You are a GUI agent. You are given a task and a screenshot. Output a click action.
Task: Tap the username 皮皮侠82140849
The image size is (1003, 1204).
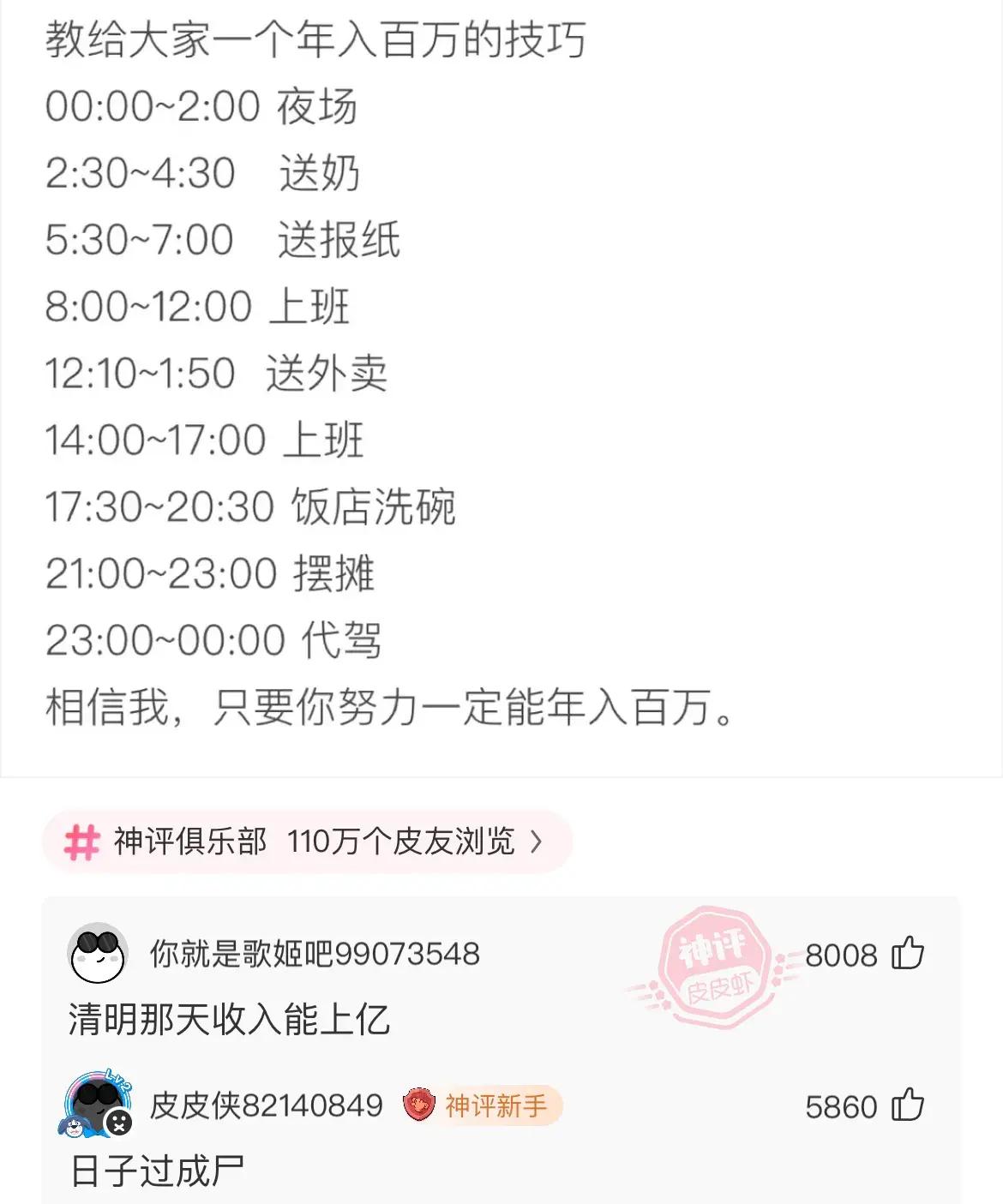click(267, 1105)
